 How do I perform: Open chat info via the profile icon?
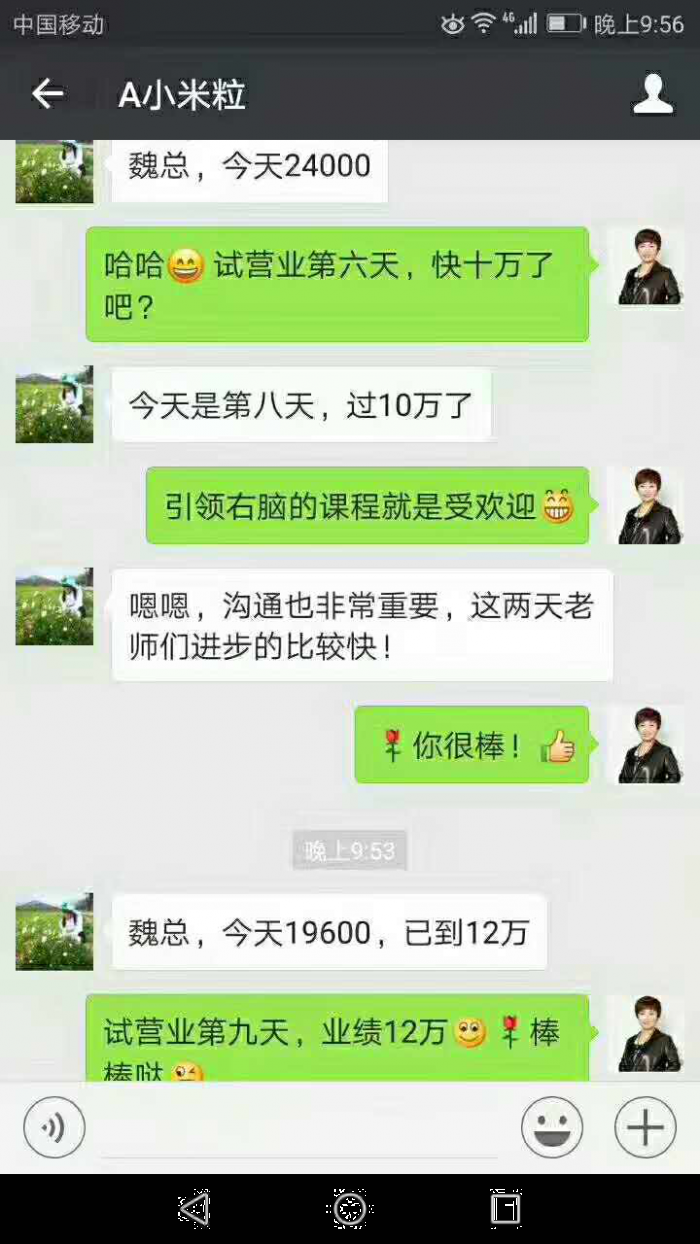click(653, 95)
